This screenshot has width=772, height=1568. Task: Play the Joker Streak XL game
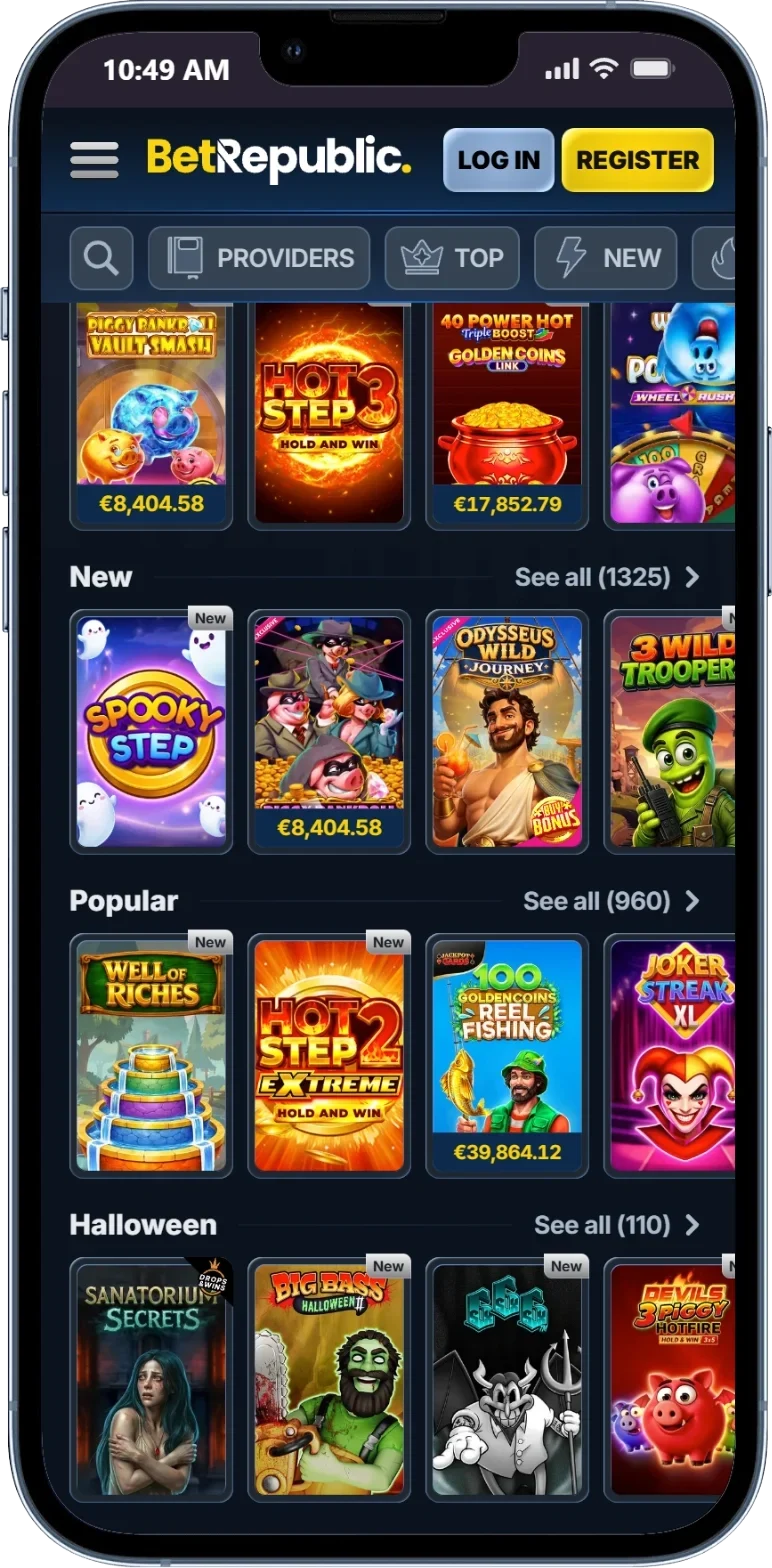[x=670, y=1056]
